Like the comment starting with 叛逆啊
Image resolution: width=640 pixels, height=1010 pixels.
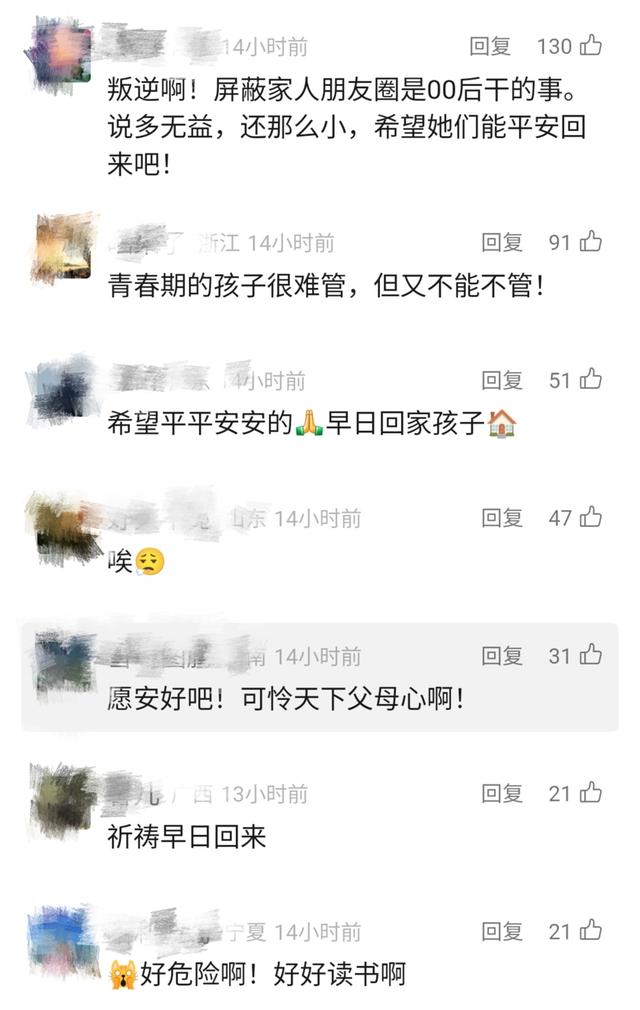click(591, 45)
